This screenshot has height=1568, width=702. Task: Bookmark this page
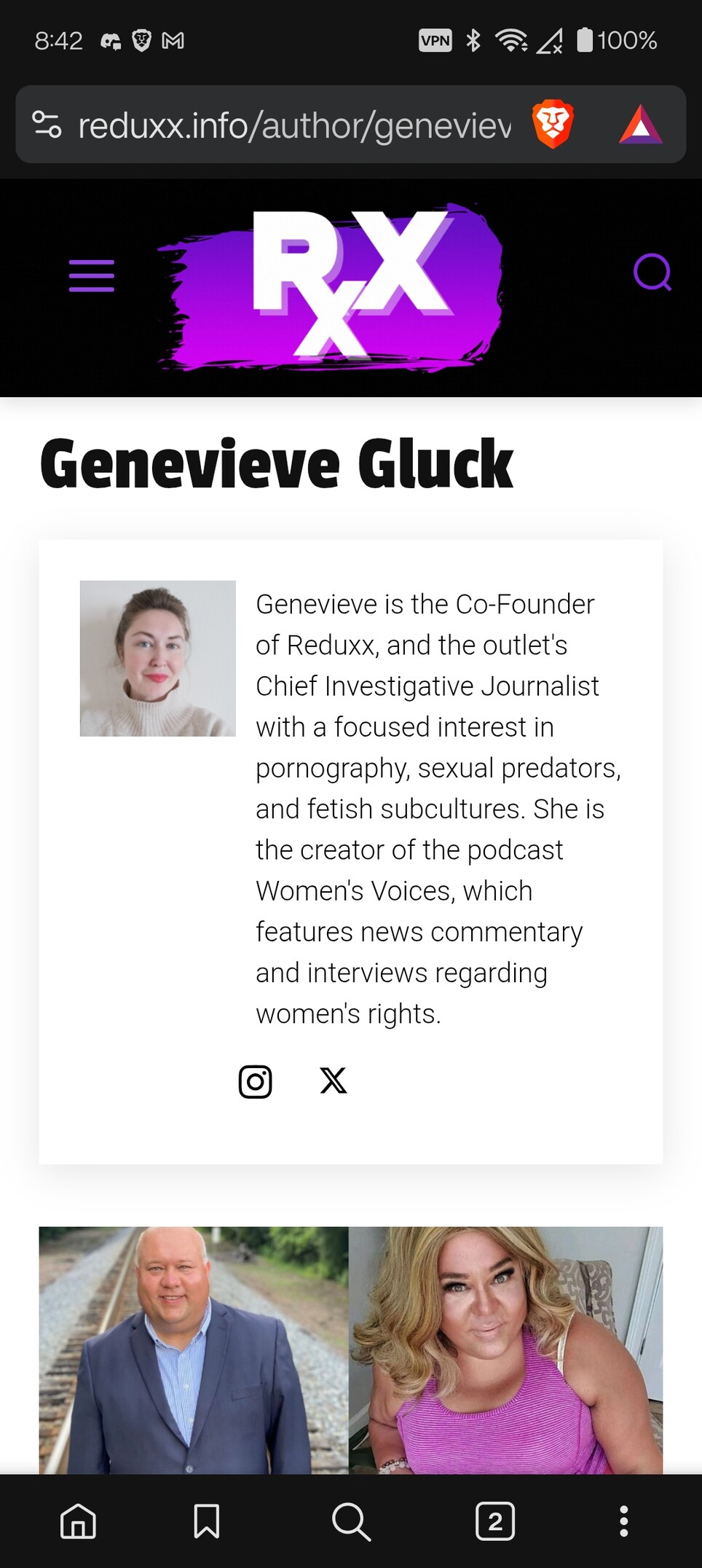(x=207, y=1521)
